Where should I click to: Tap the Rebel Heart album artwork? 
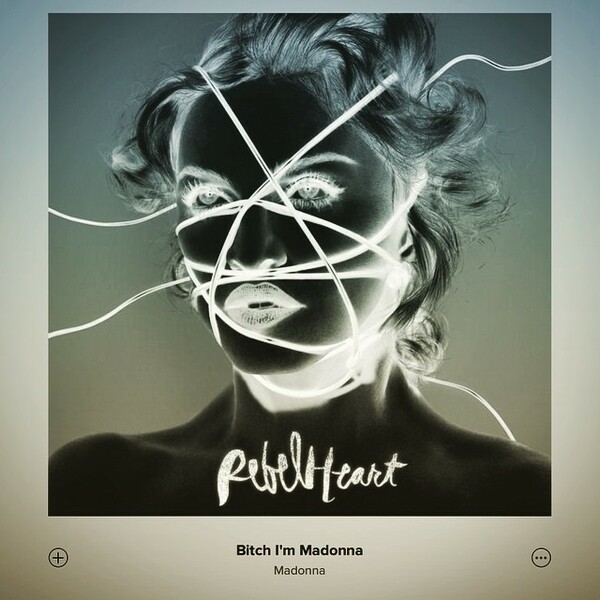coord(300,270)
